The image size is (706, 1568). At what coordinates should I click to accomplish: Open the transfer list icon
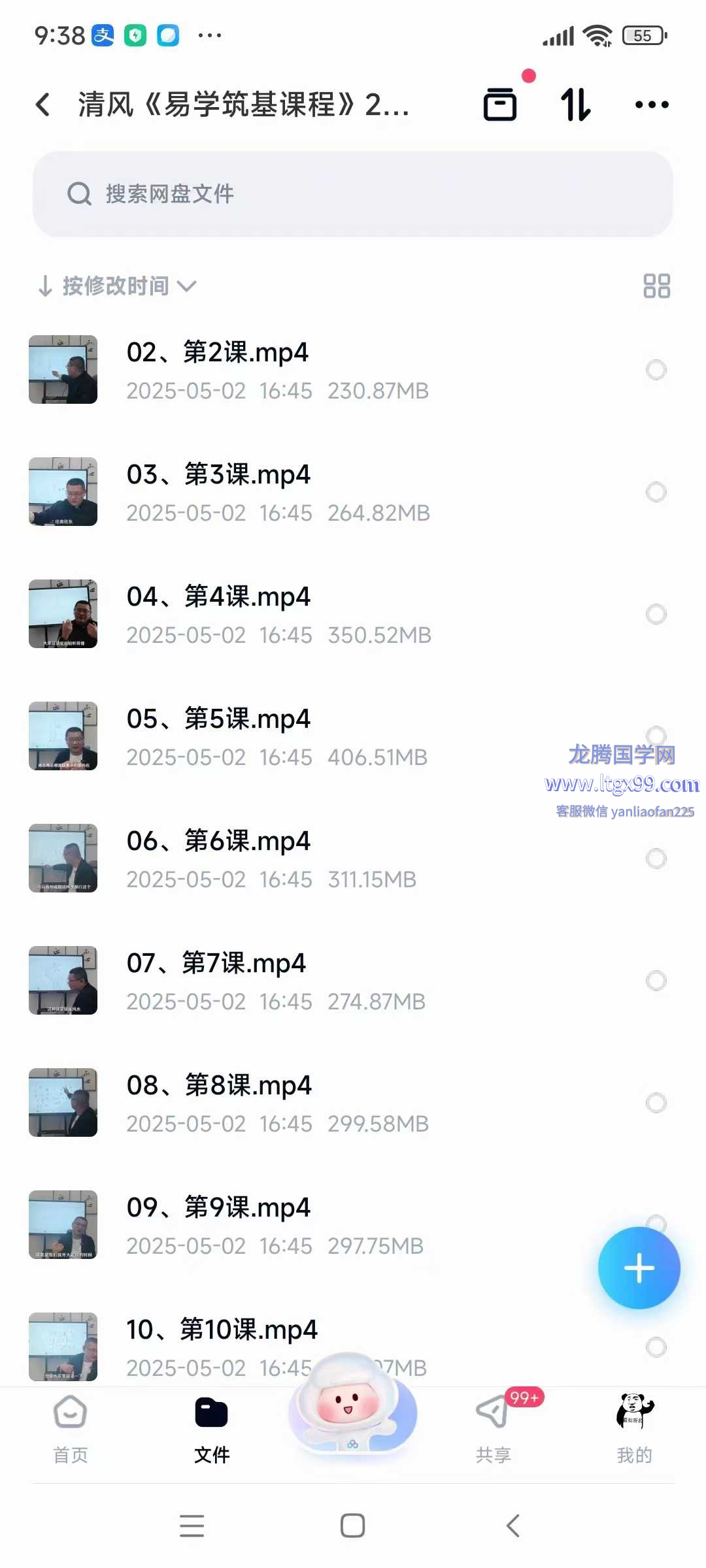click(500, 105)
